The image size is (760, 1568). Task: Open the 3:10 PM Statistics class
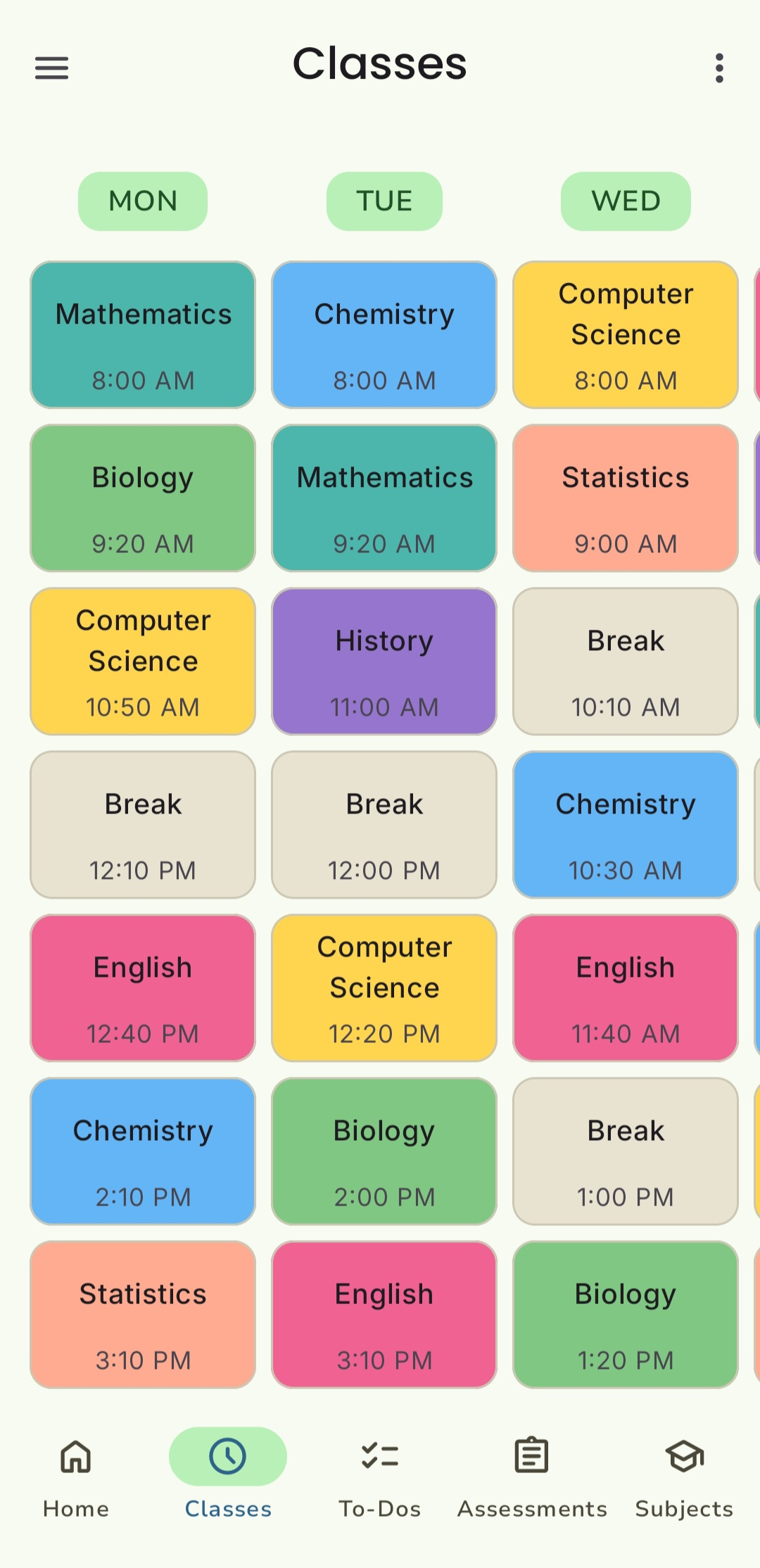143,1315
